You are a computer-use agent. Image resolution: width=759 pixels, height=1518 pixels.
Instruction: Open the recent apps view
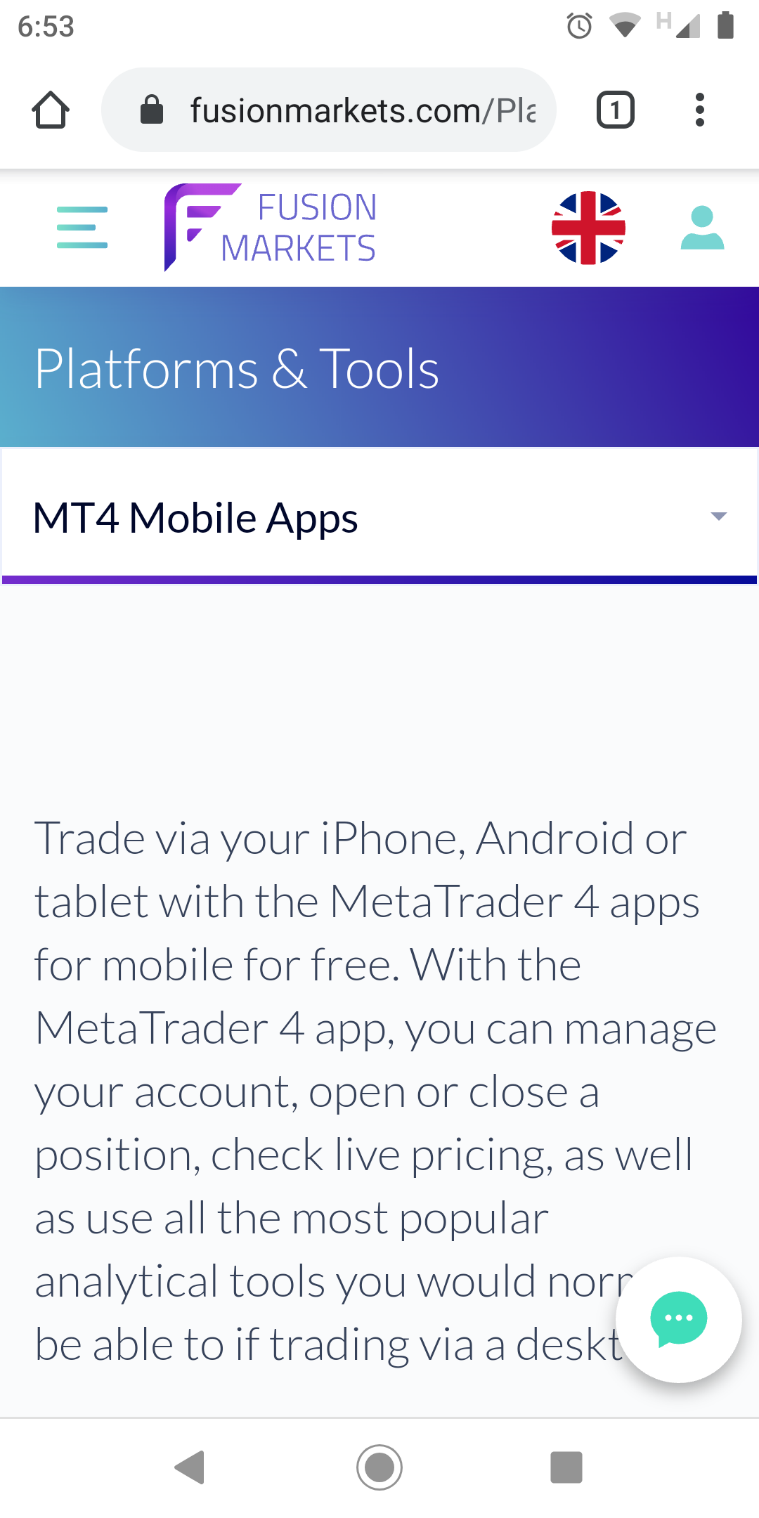tap(566, 1467)
